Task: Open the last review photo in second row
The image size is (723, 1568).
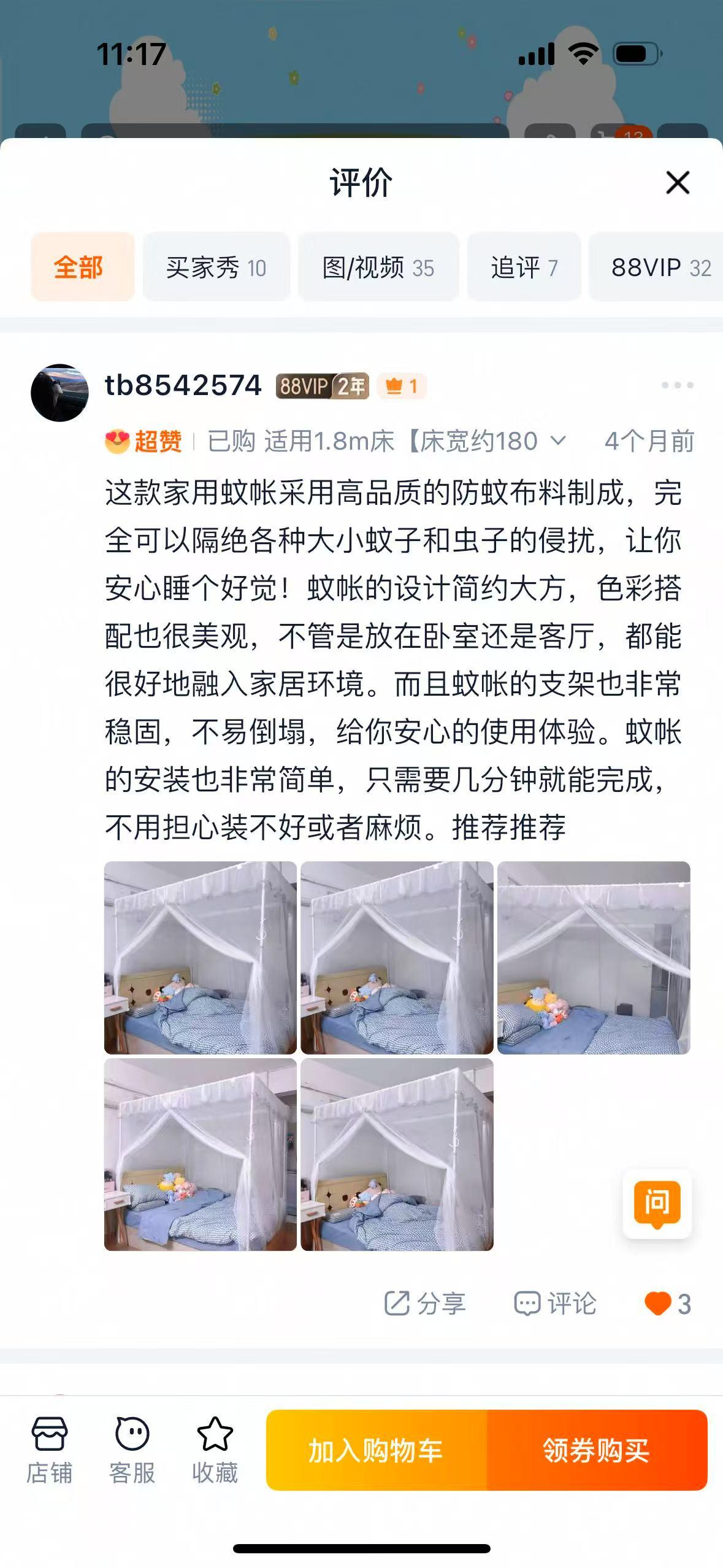Action: (x=397, y=1154)
